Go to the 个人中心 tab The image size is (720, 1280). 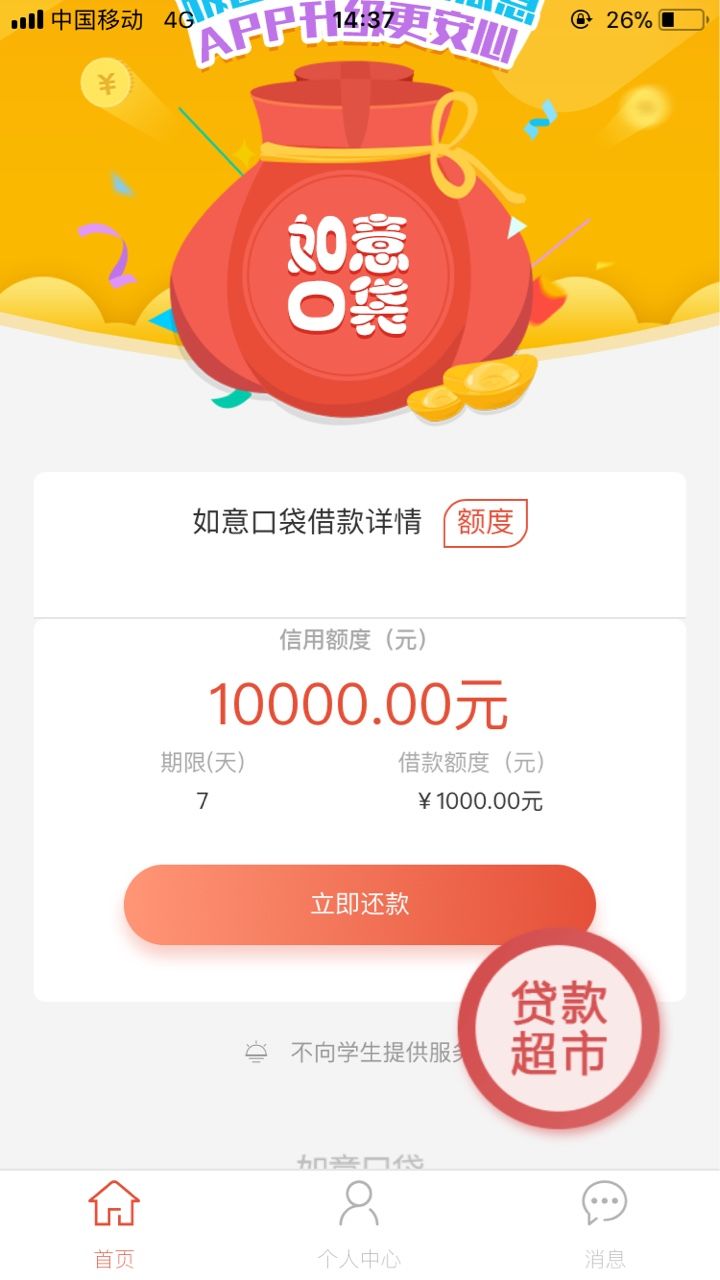tap(359, 1224)
